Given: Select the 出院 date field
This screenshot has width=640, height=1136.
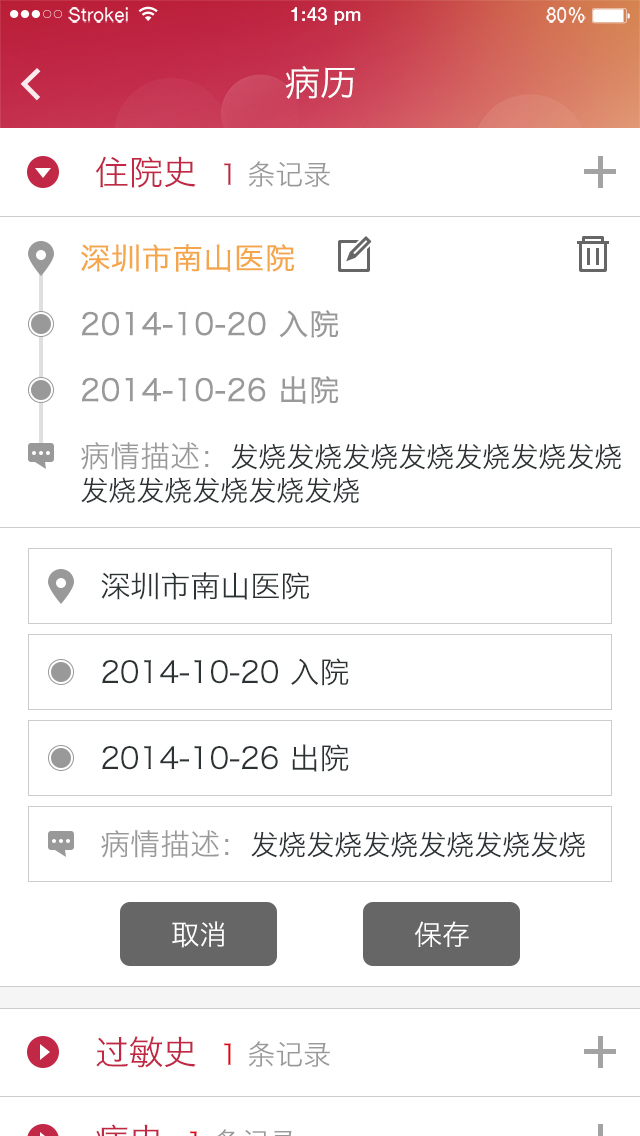Looking at the screenshot, I should pyautogui.click(x=320, y=758).
